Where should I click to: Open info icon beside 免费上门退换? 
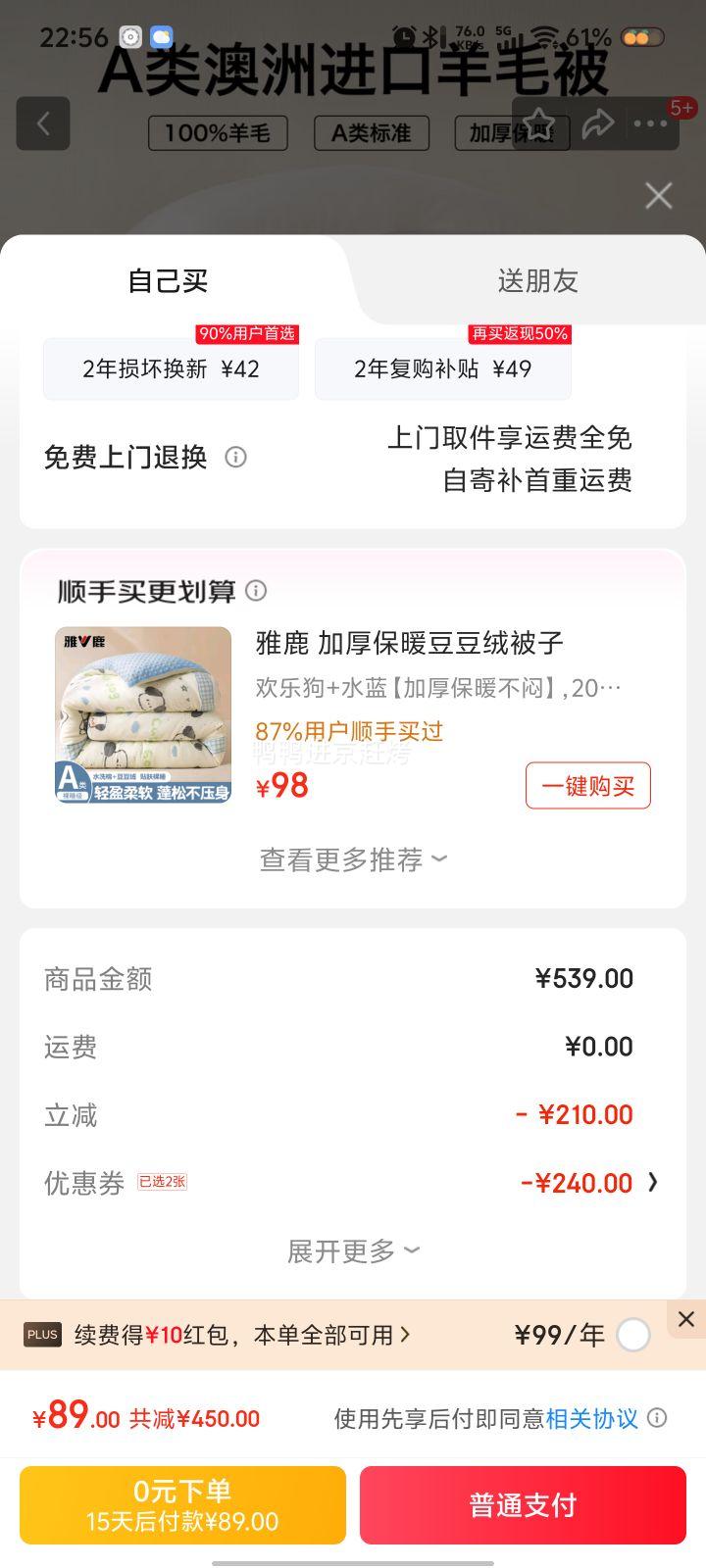(235, 457)
